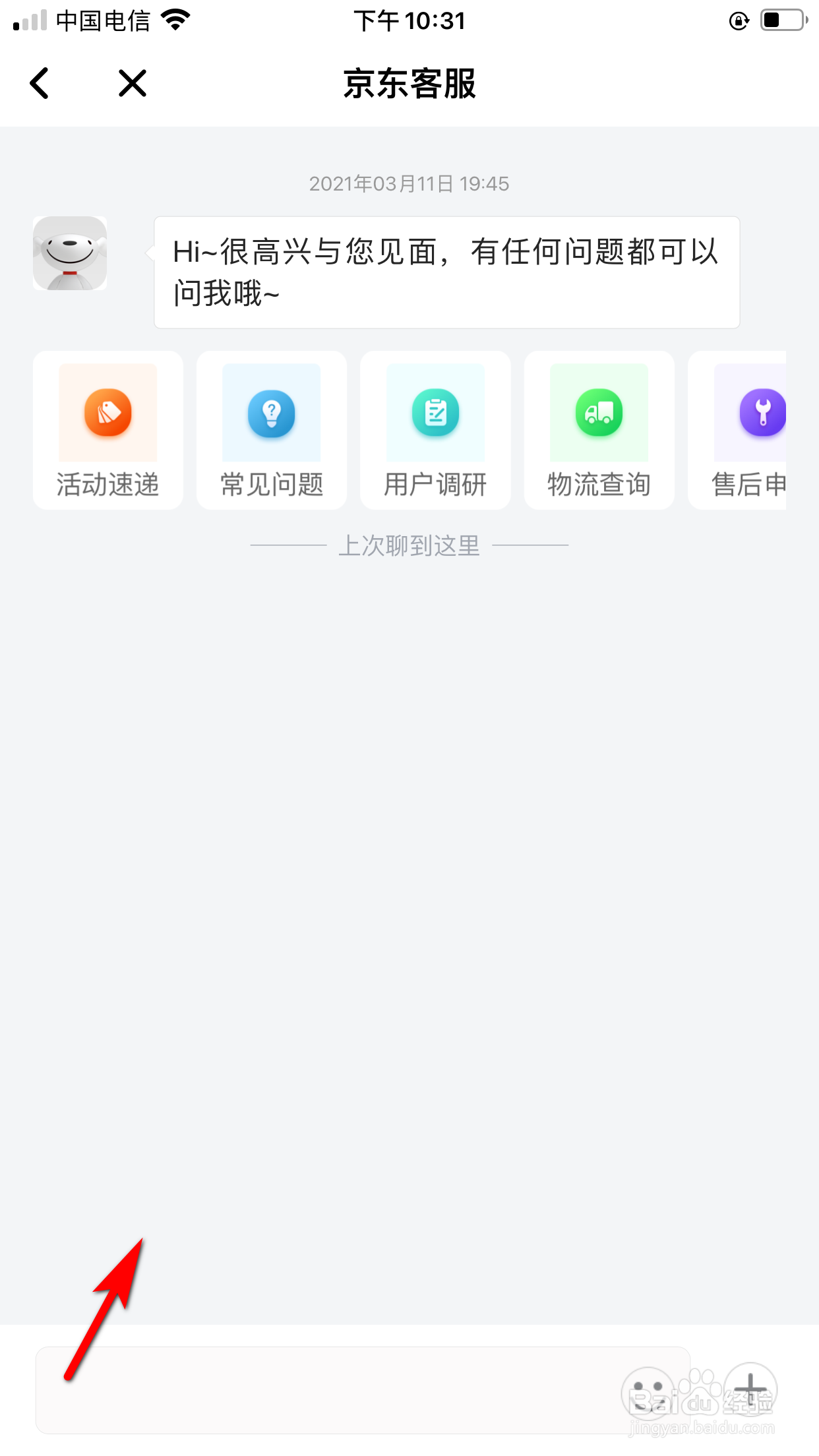Close the 京东客服 page
This screenshot has width=819, height=1456.
pos(133,84)
